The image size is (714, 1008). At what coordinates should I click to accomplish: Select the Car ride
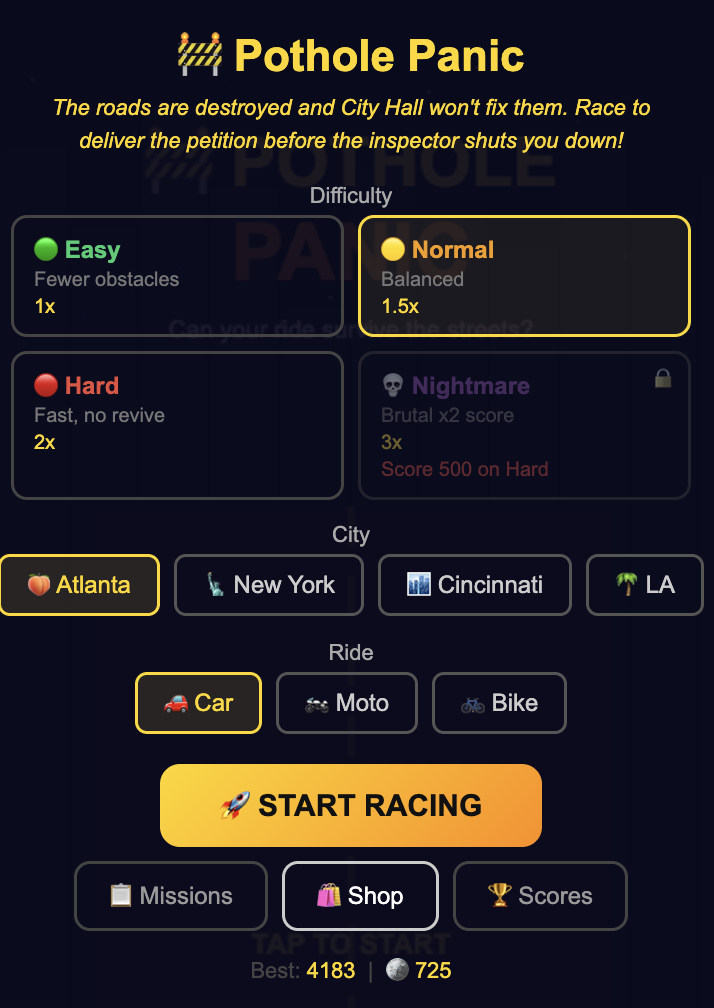tap(198, 703)
